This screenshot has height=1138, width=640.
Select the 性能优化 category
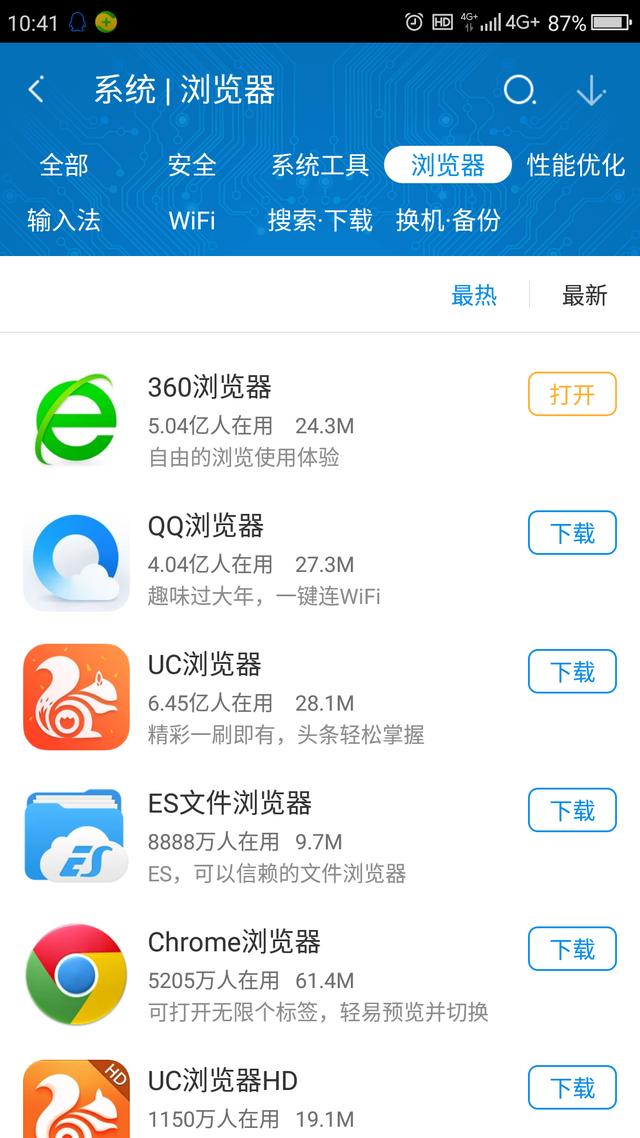pos(576,165)
